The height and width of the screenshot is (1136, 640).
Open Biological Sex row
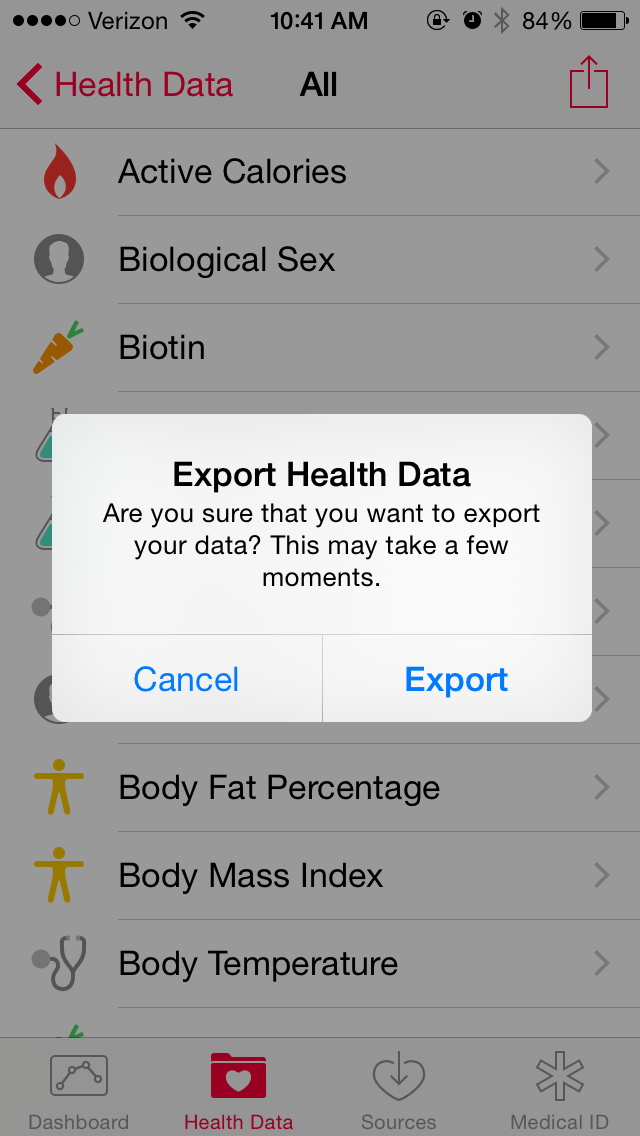point(320,260)
